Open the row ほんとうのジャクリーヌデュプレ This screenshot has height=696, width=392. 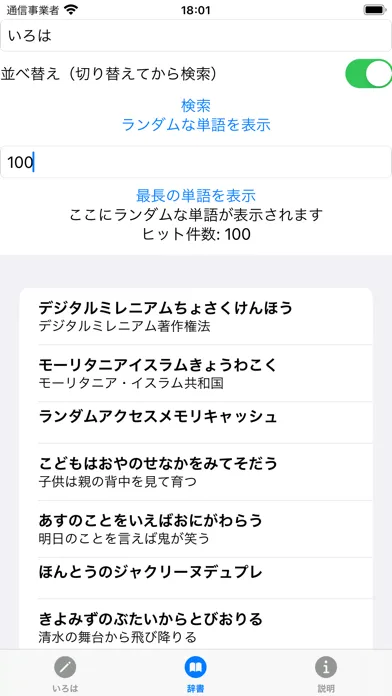tap(196, 578)
